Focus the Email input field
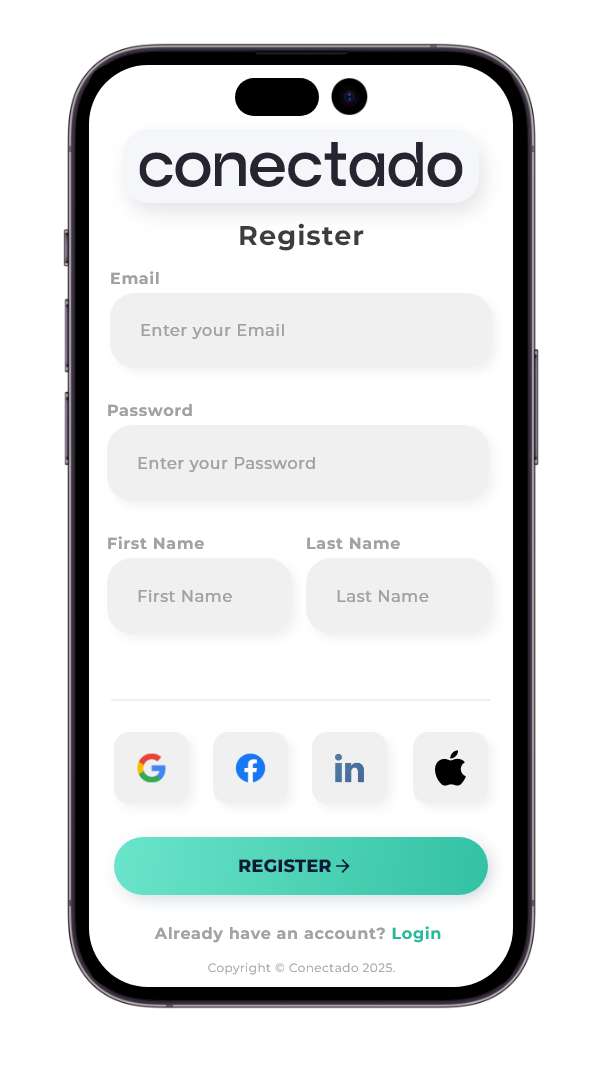 (301, 330)
